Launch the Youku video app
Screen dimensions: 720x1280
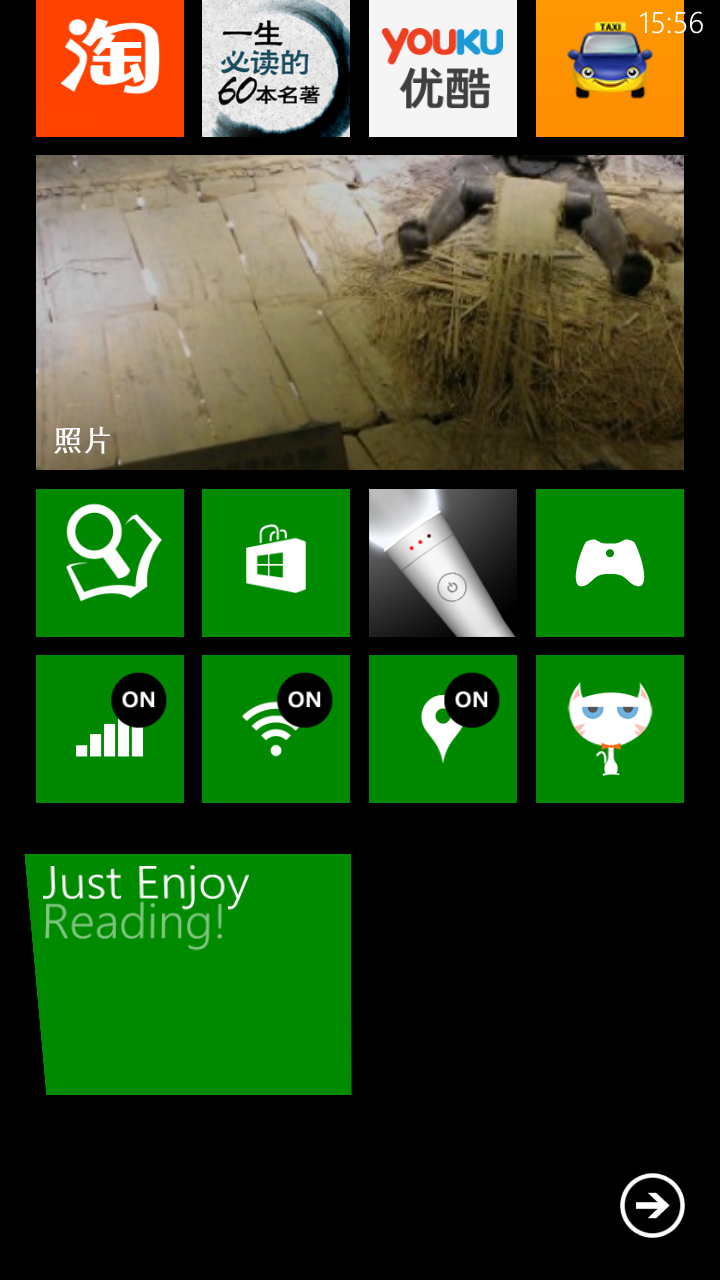[x=443, y=68]
